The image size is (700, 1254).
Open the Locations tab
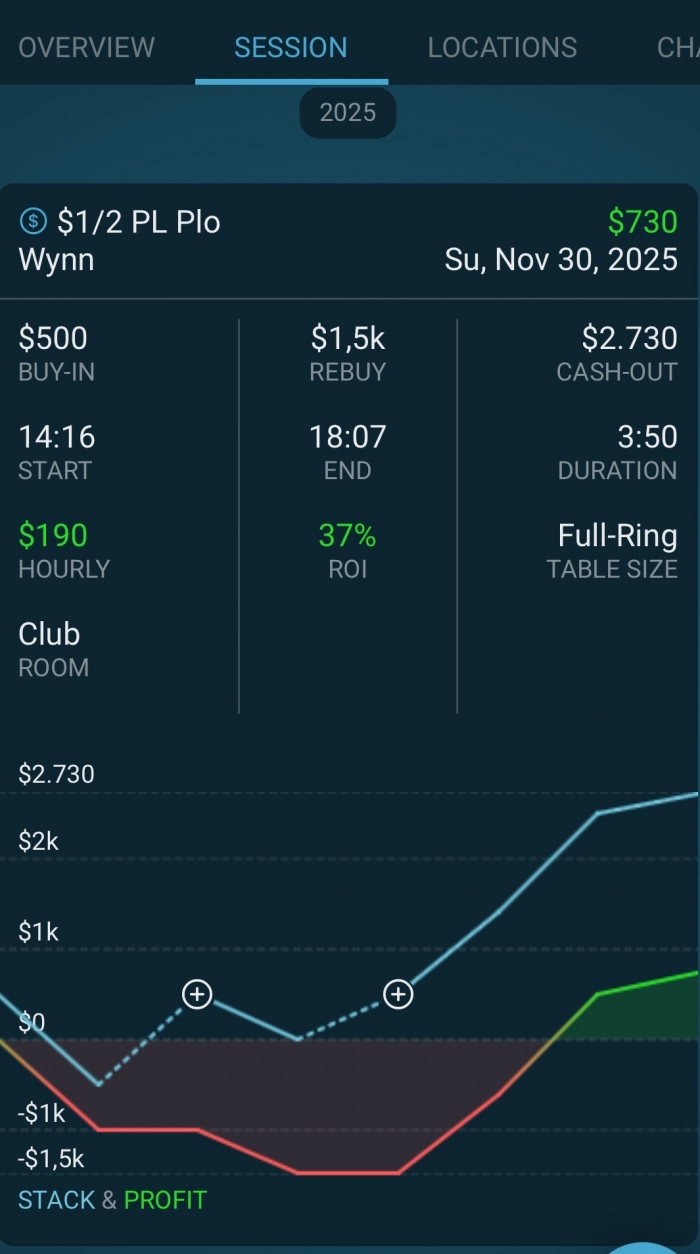502,47
